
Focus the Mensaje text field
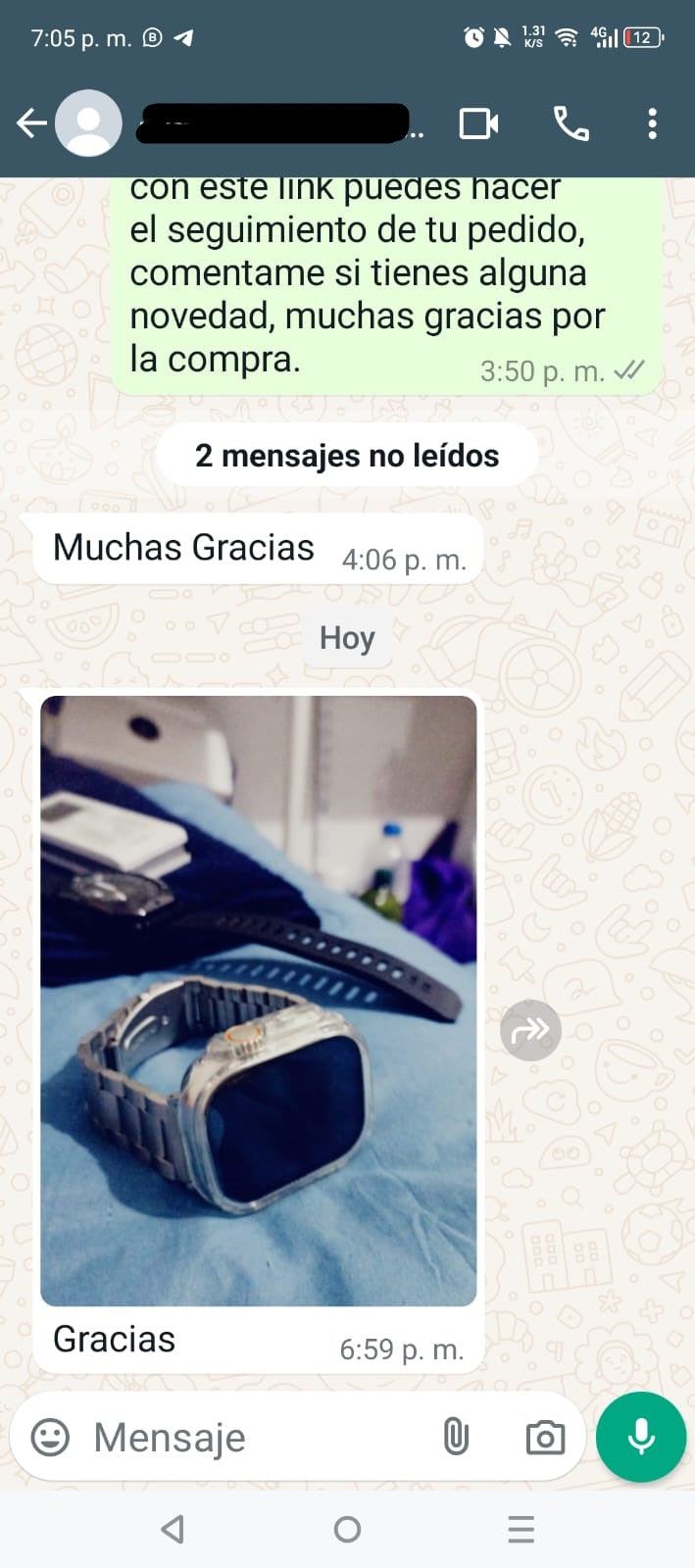click(x=255, y=1438)
